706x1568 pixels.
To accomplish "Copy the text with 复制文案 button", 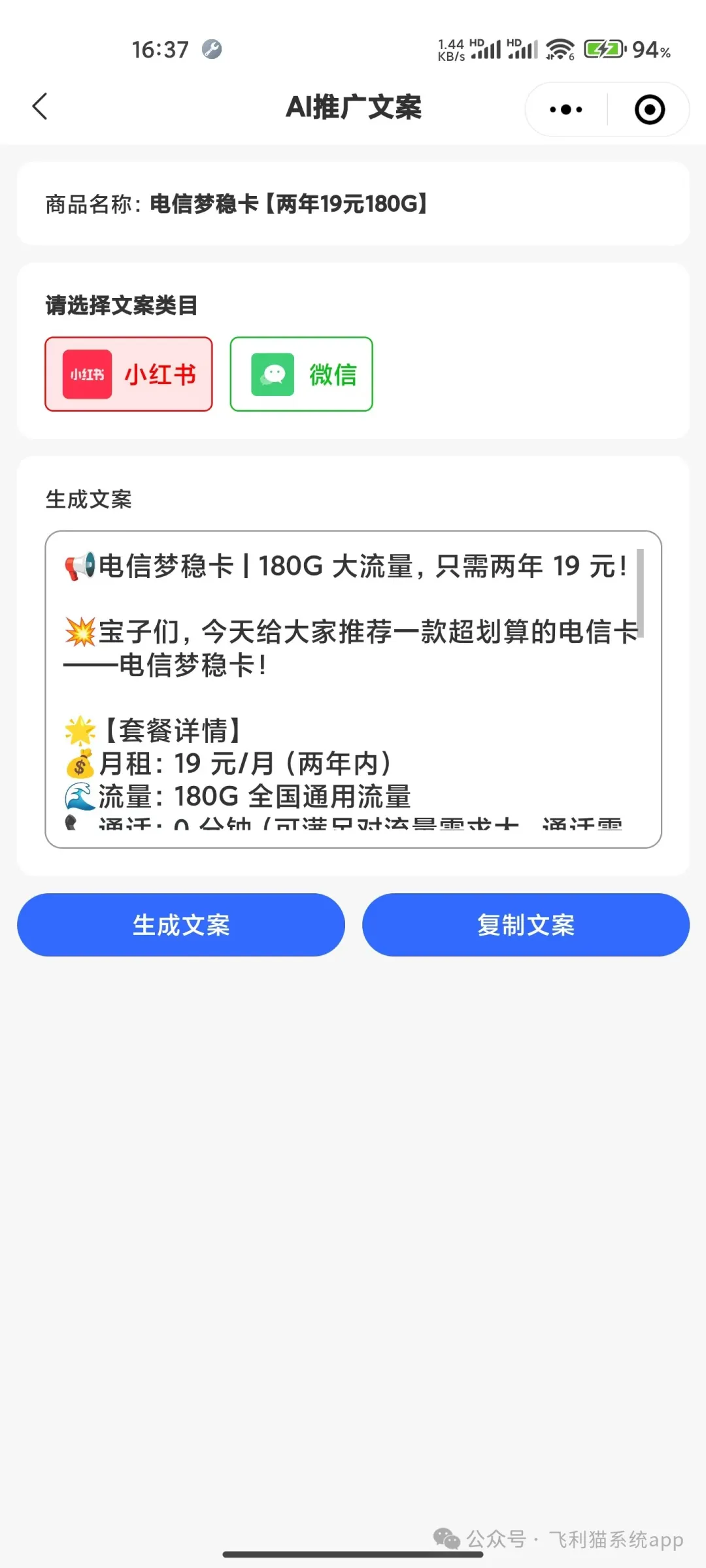I will click(x=526, y=925).
